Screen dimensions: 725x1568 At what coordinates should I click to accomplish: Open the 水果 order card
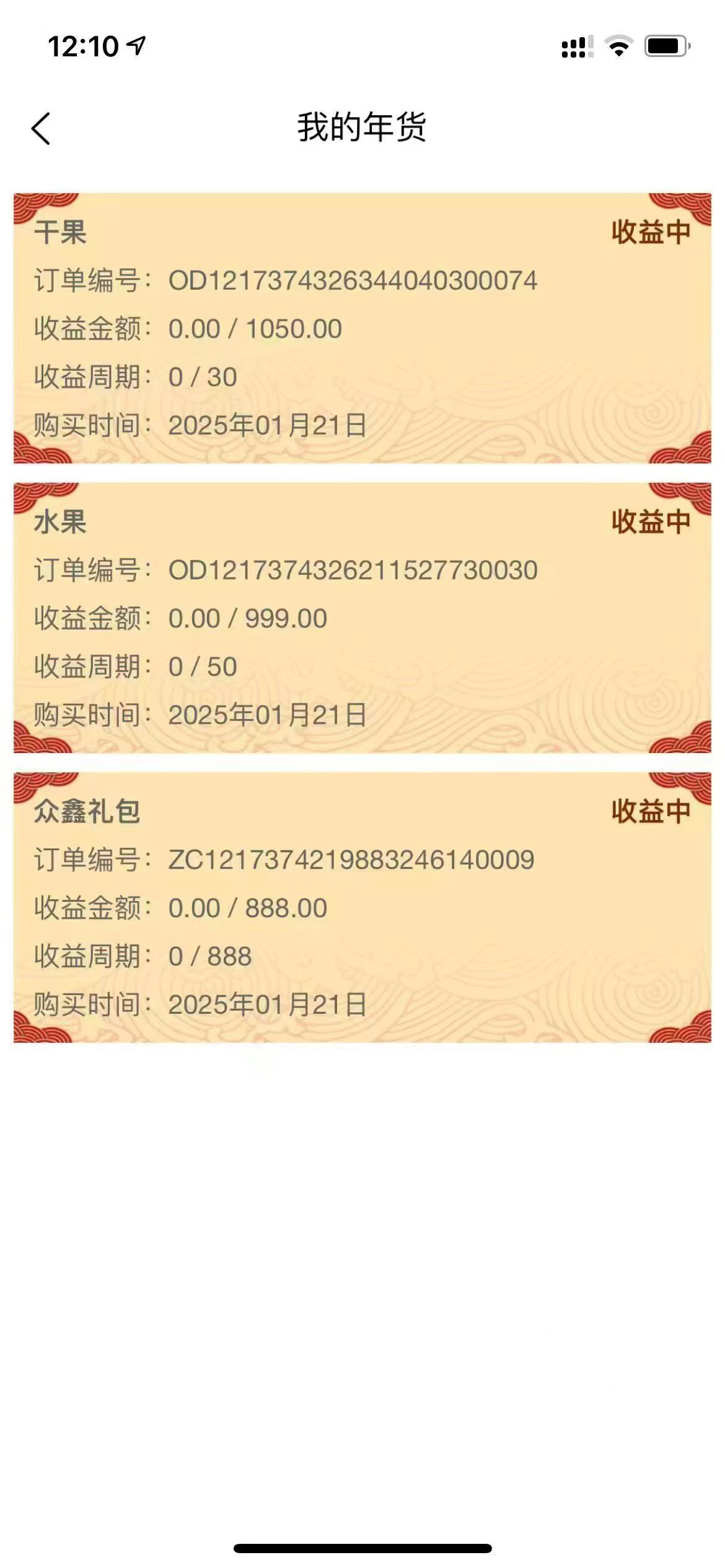click(362, 617)
